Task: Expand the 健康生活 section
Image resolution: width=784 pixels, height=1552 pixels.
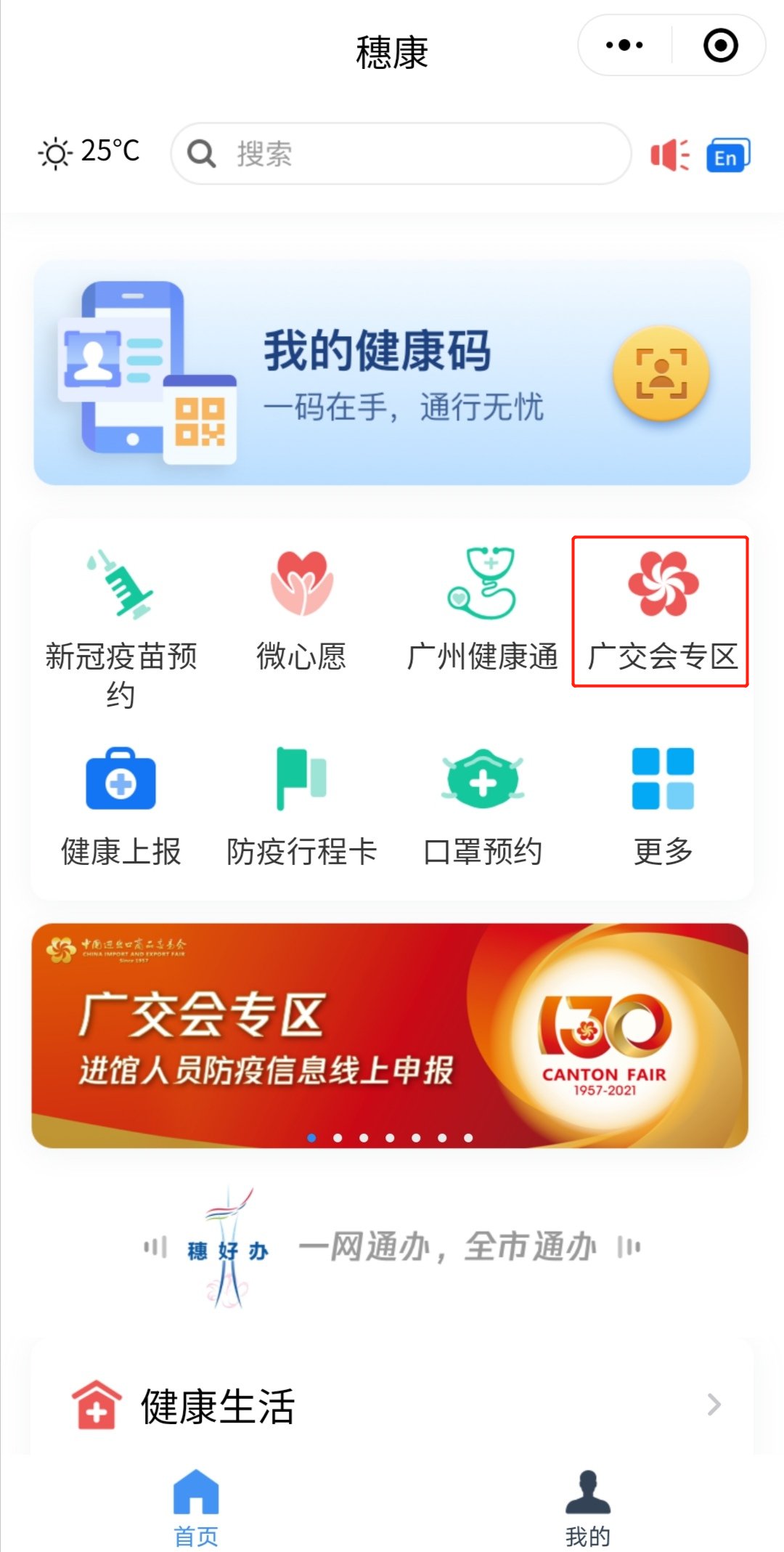Action: tap(392, 1405)
